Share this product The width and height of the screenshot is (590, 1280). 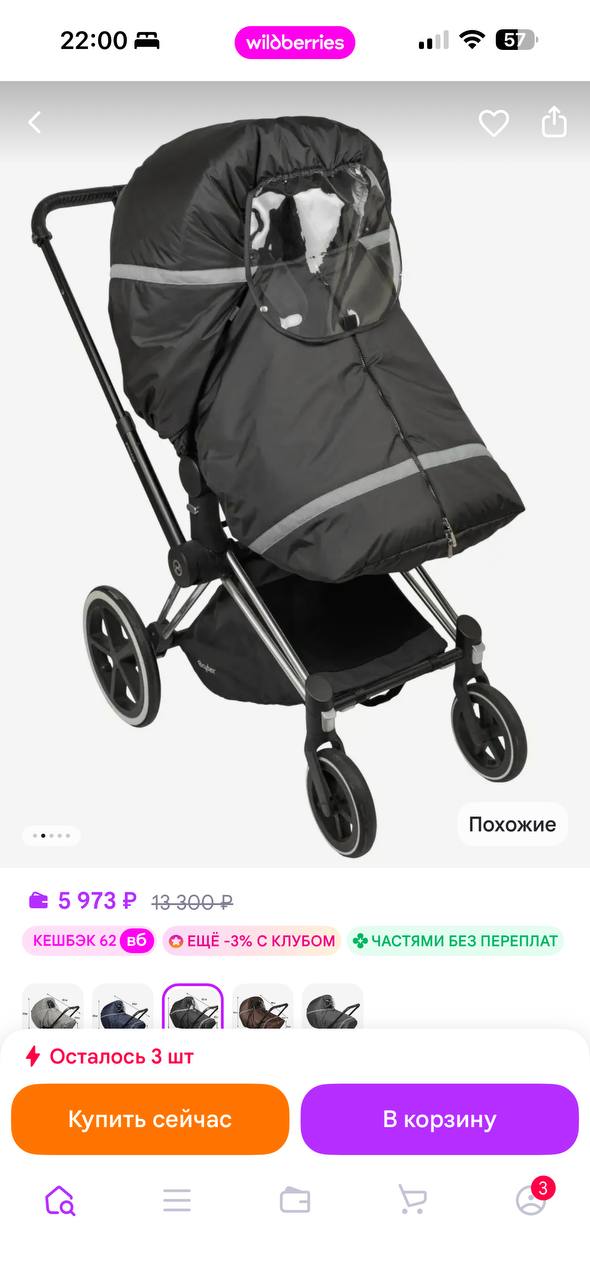pos(554,122)
